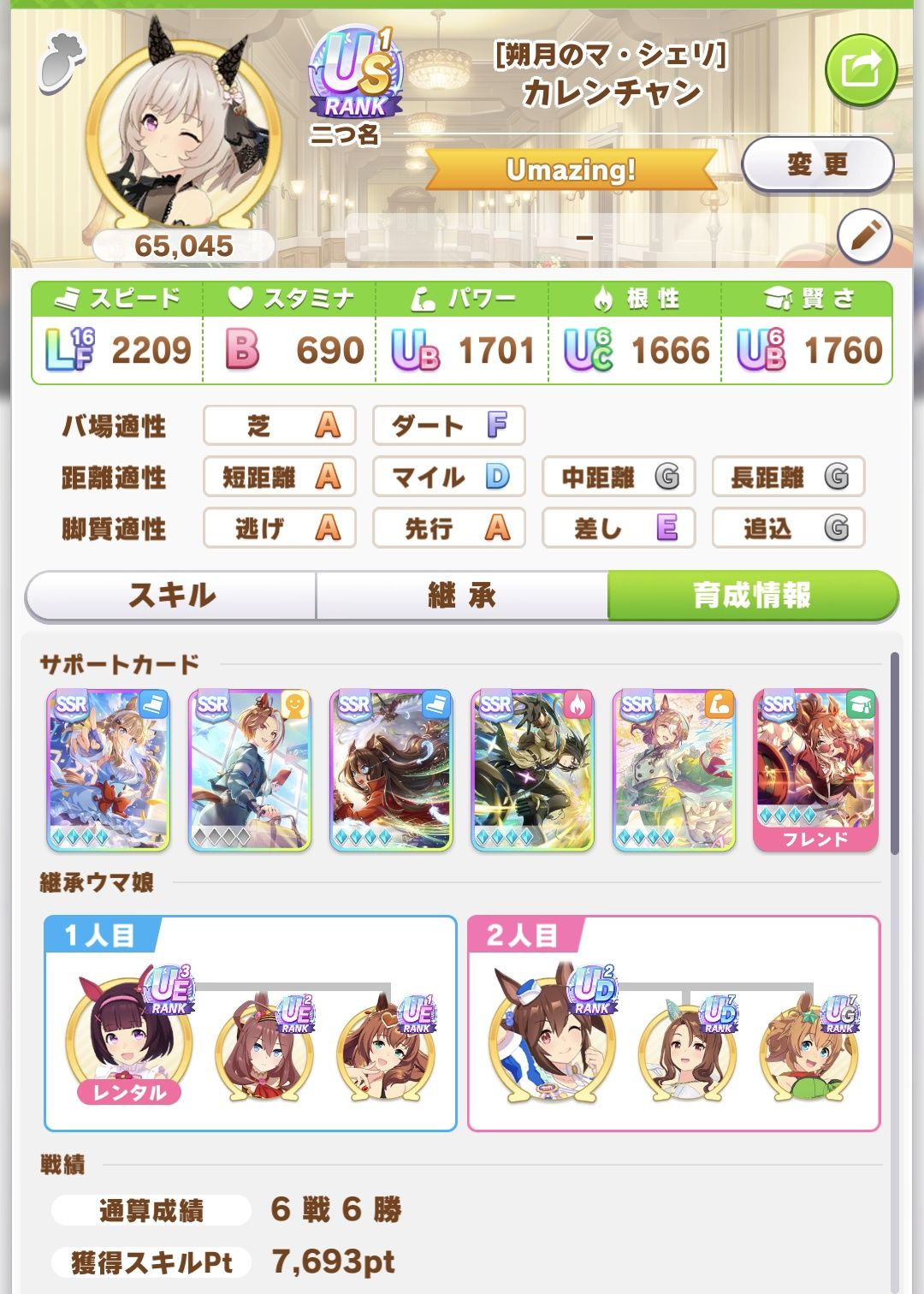Tap the carrot icon beside the portrait
Screen dimensions: 924x1294
(x=62, y=62)
